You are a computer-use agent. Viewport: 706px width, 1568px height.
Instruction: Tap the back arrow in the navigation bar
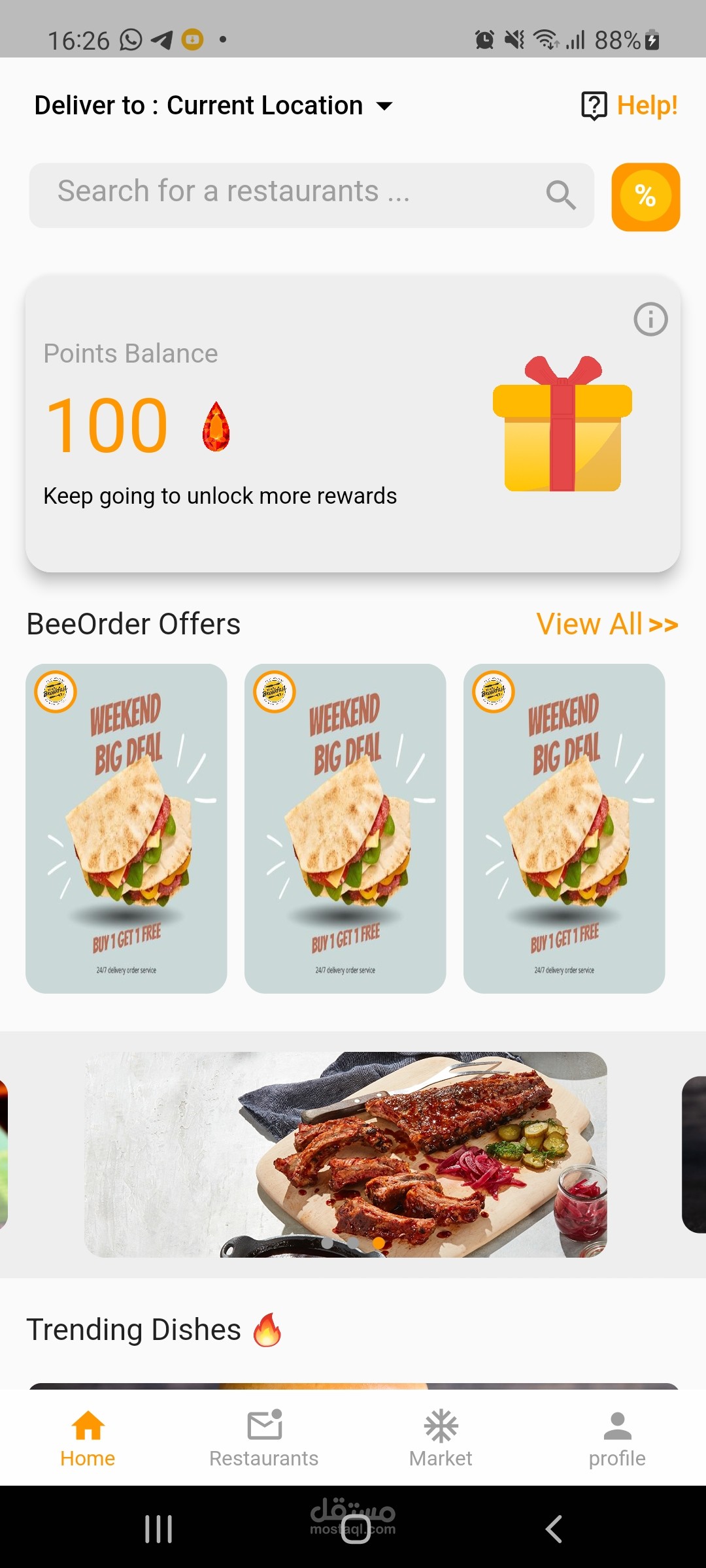553,1528
